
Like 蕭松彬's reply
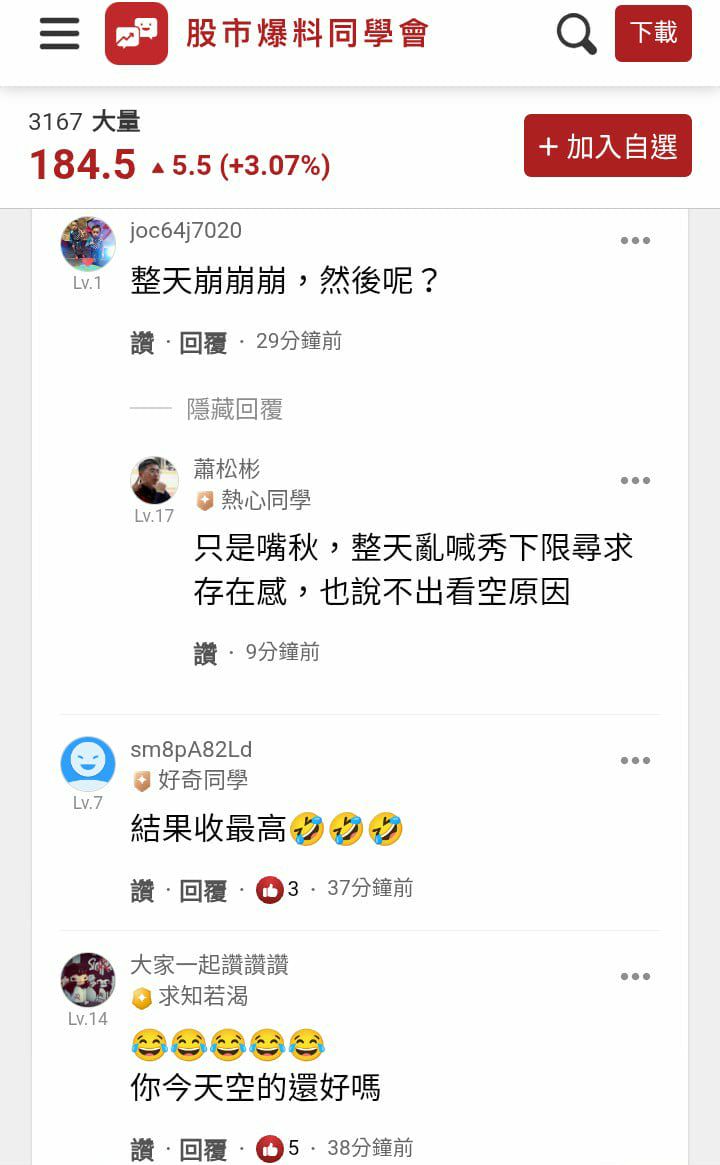(205, 653)
